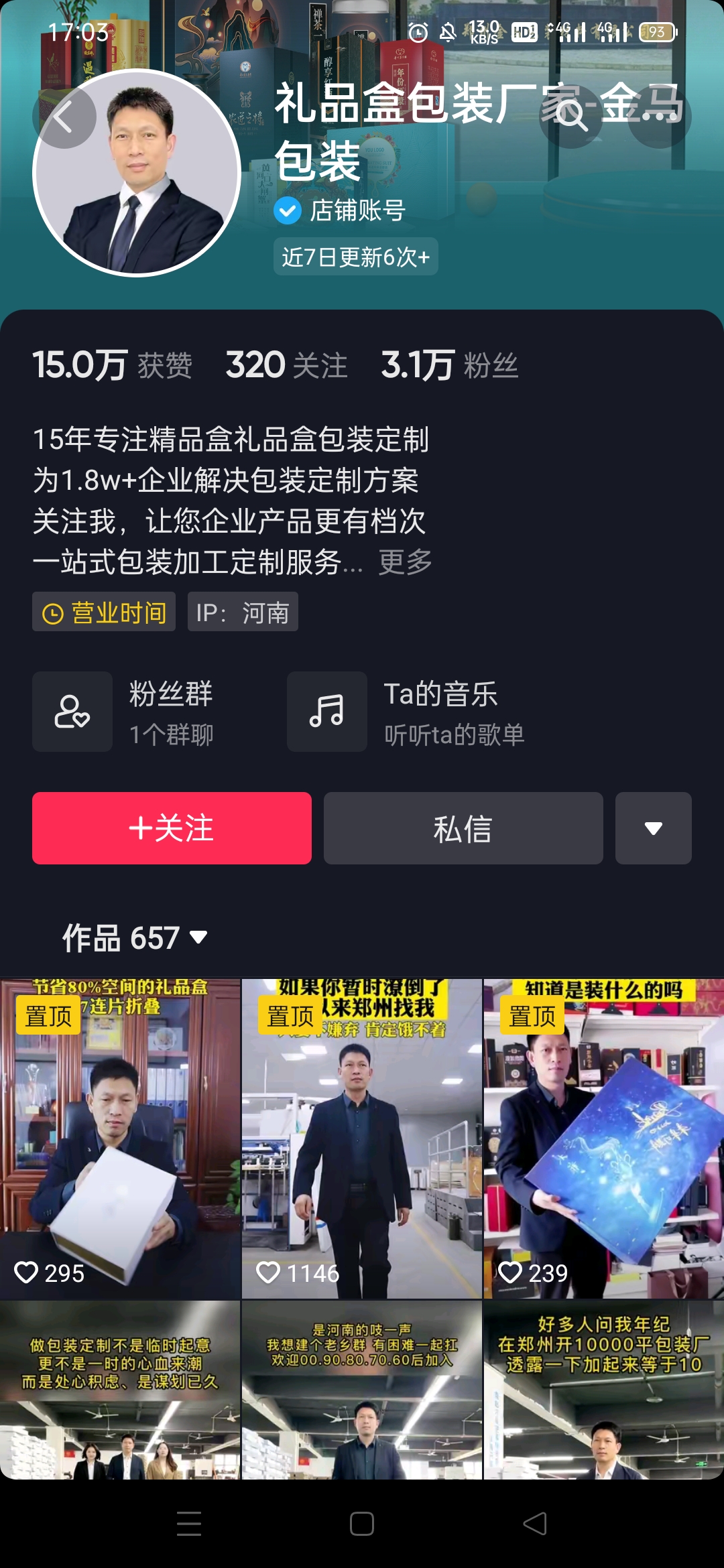
Task: Open the video about 做包装定制不是临时起意
Action: click(120, 1390)
